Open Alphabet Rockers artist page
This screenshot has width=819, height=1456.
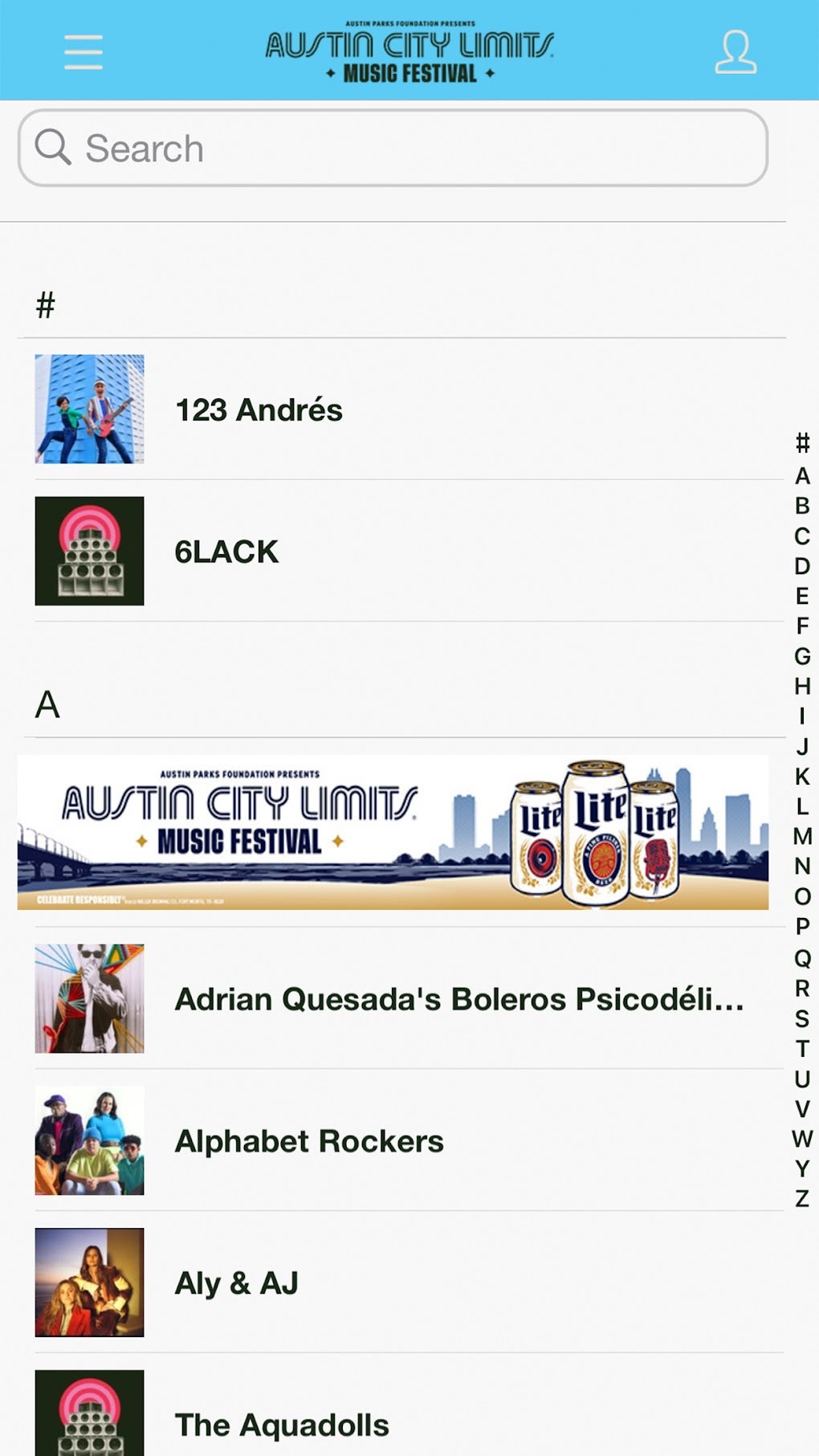coord(309,1141)
